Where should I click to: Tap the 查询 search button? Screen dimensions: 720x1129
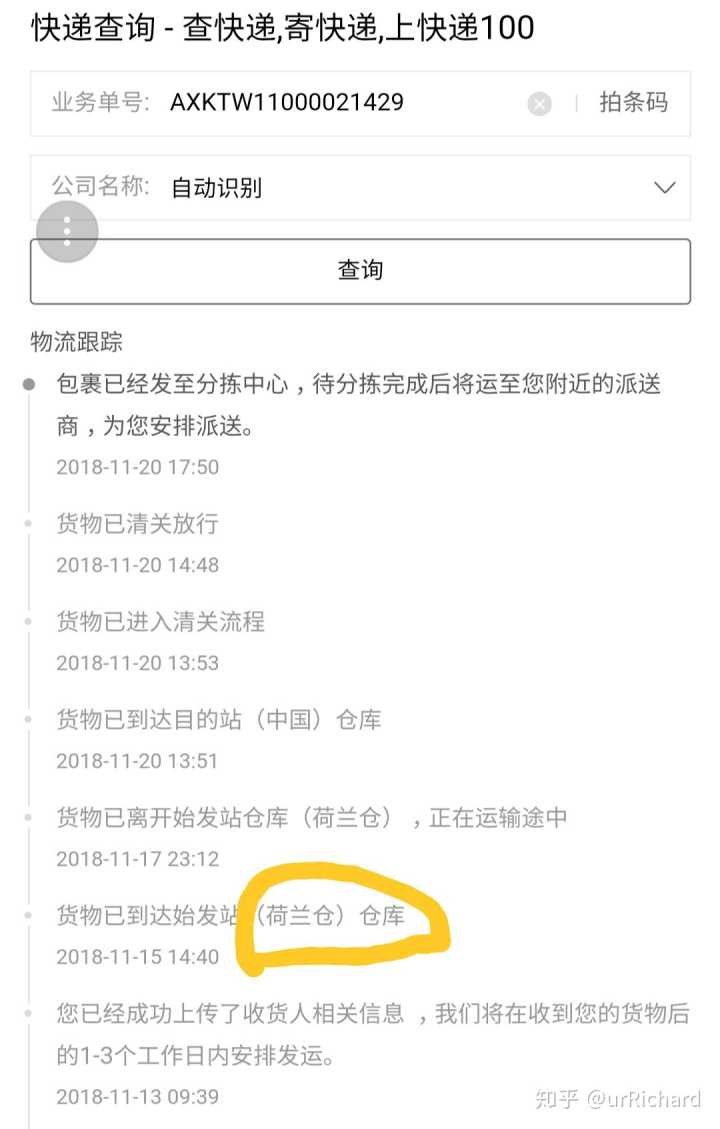[x=360, y=270]
